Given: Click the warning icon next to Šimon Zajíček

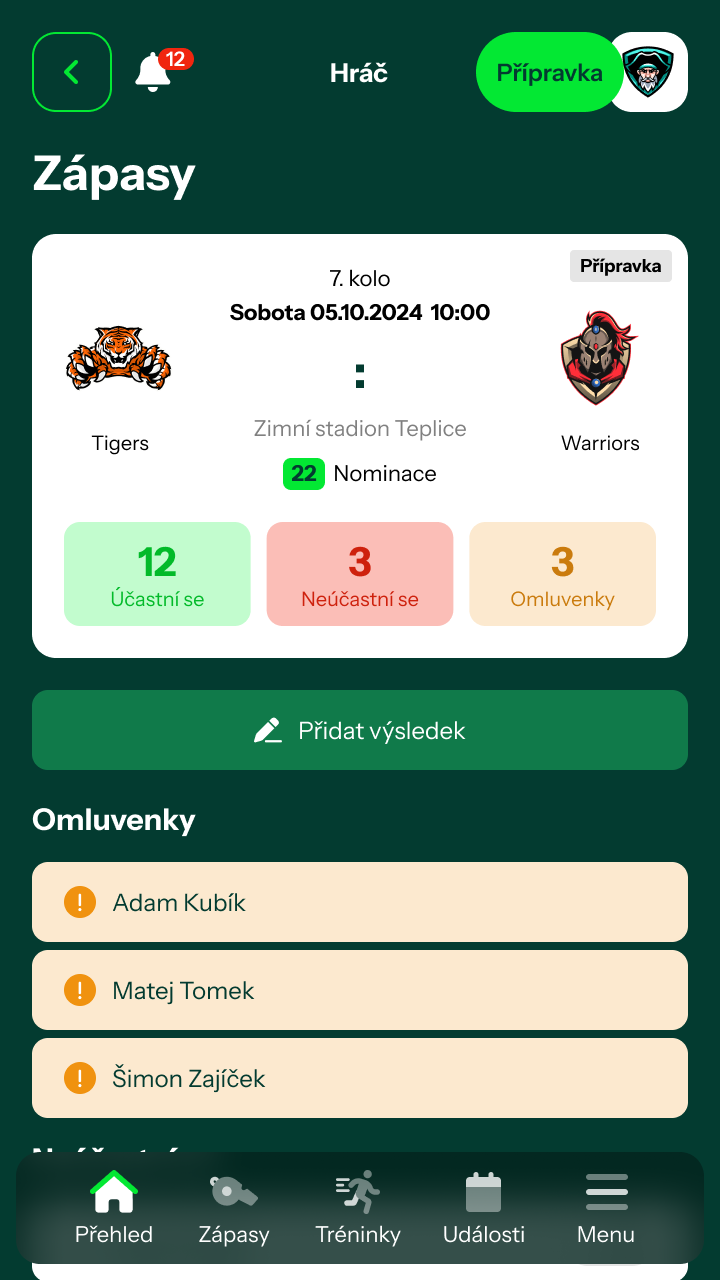Looking at the screenshot, I should 78,1078.
